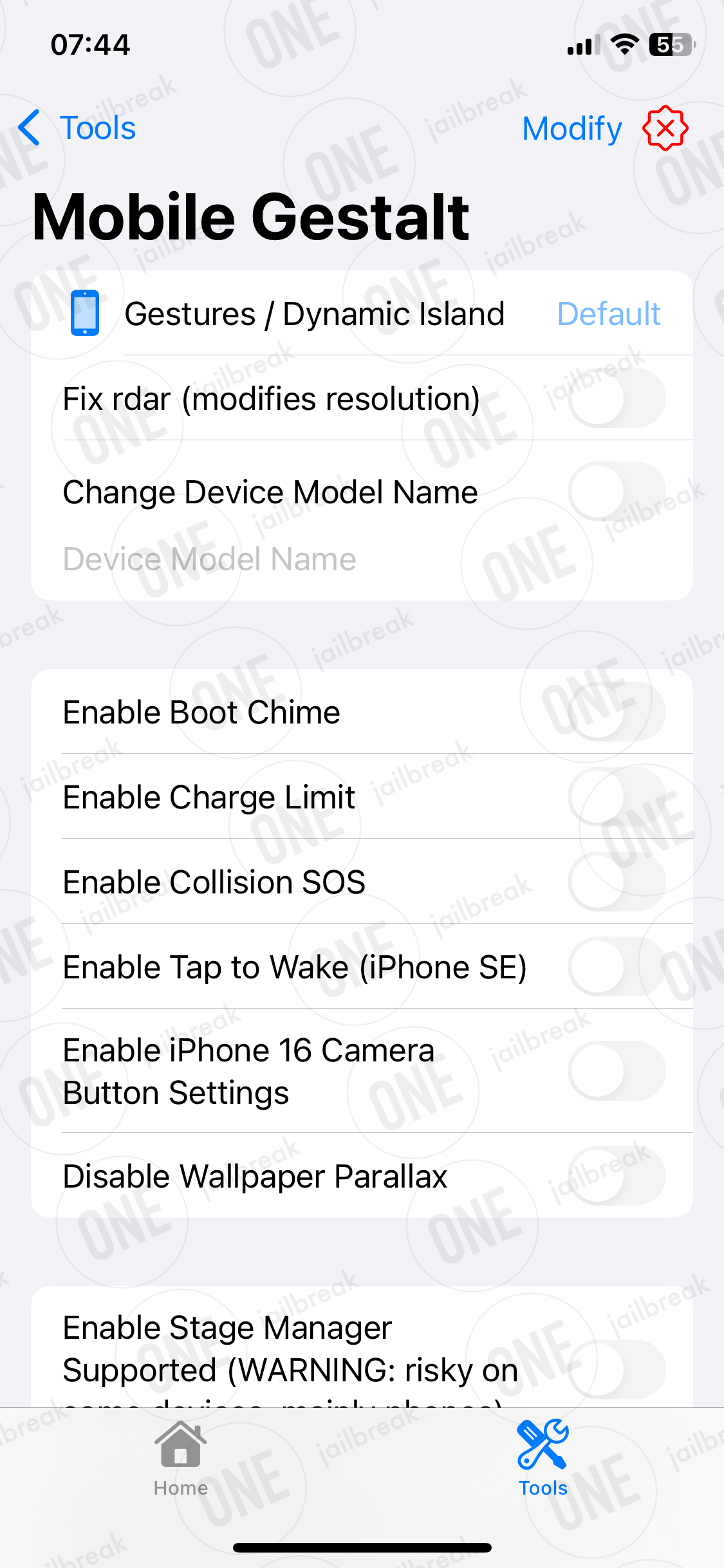The image size is (724, 1568).
Task: Turn on Enable Boot Chime
Action: [x=617, y=712]
